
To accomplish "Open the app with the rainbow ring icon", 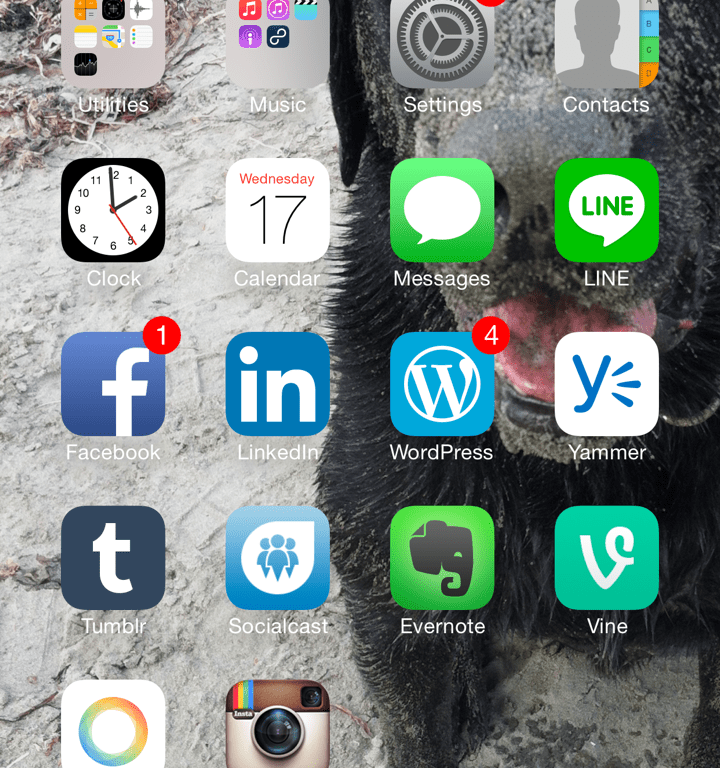I will 113,725.
